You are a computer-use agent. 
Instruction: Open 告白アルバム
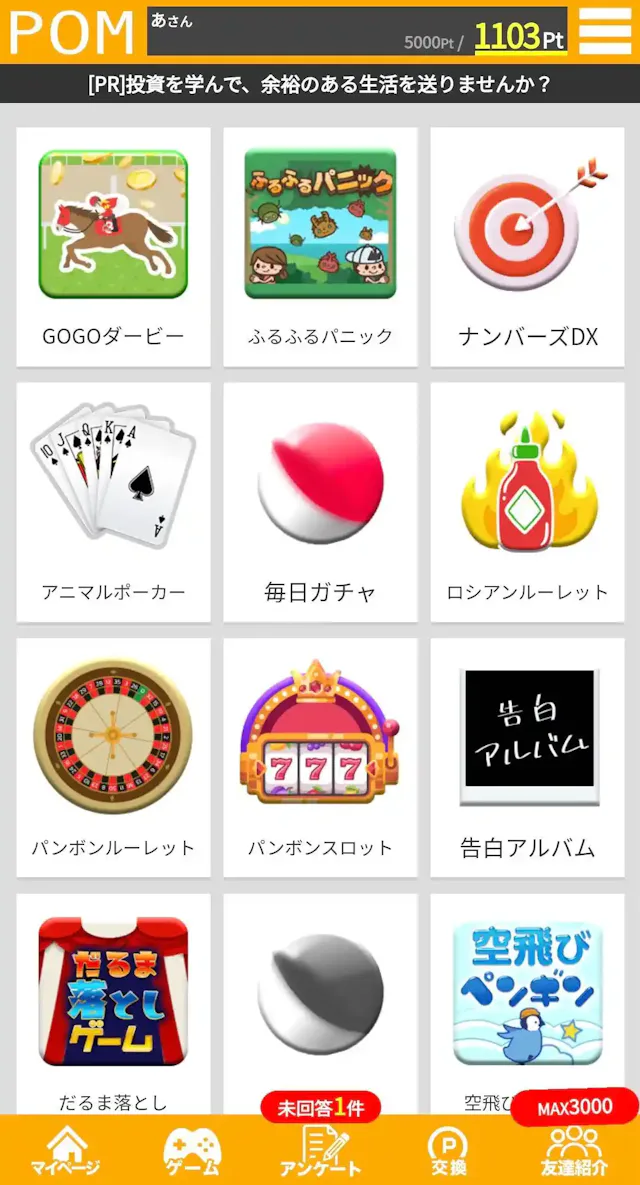click(527, 757)
